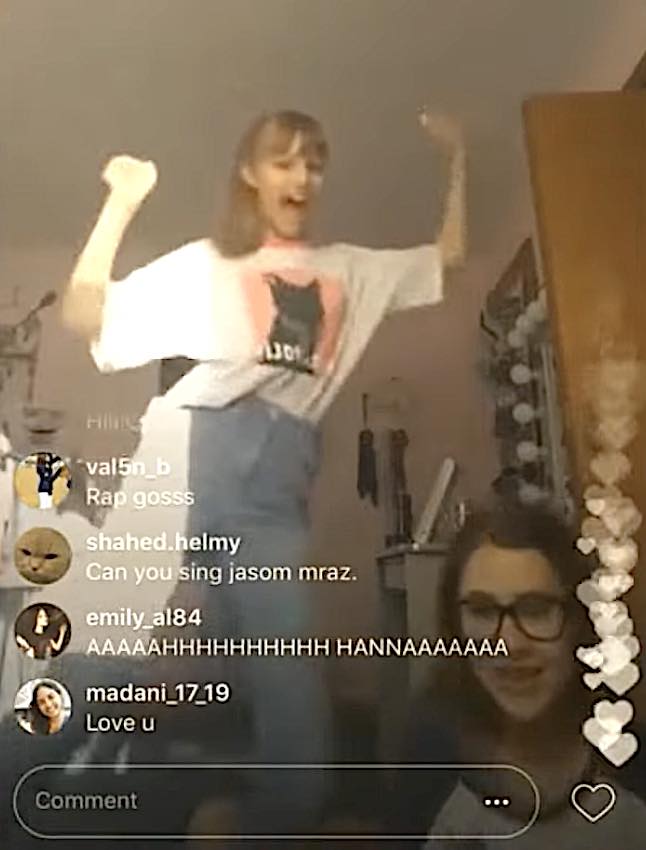
Task: Tap the Comment input field
Action: (x=250, y=801)
